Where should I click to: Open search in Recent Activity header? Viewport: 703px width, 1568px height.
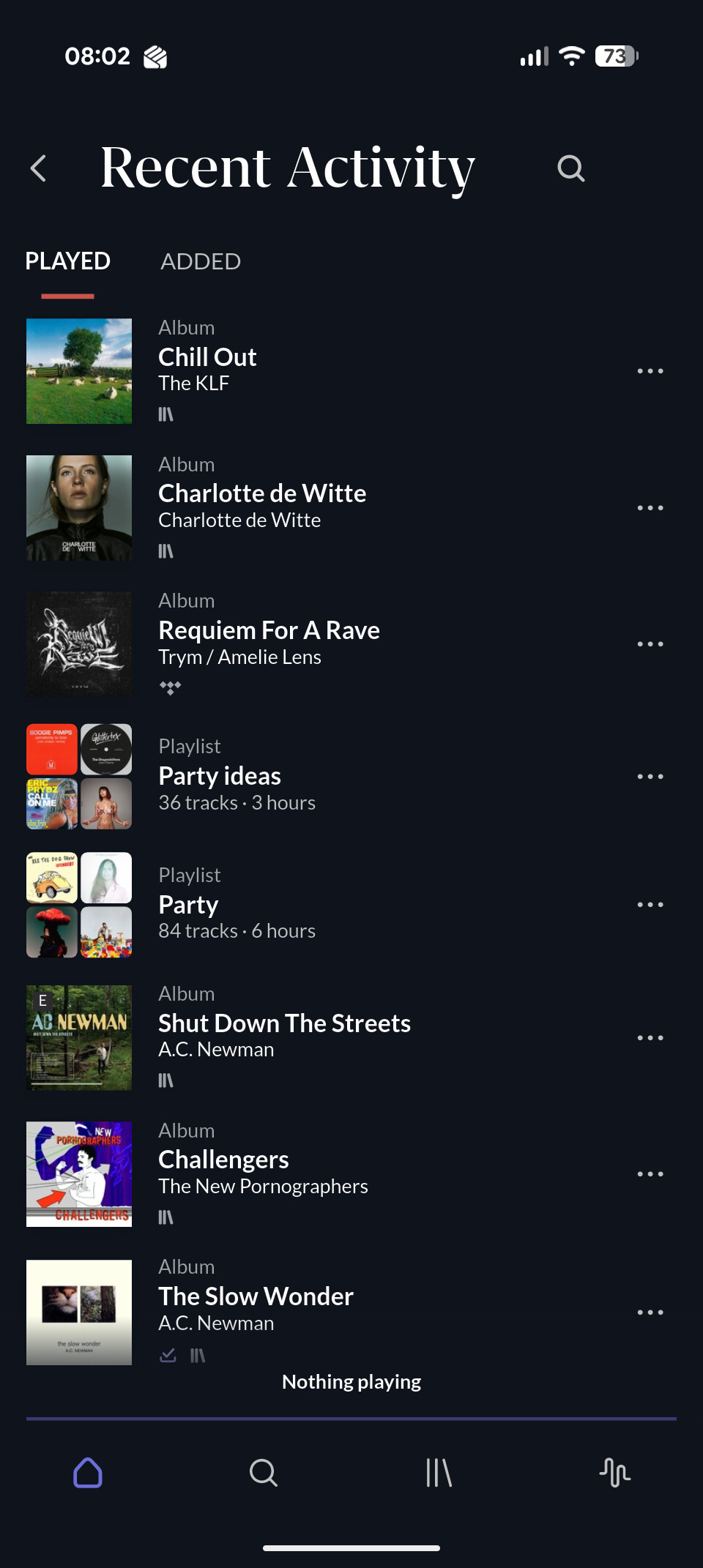[570, 168]
